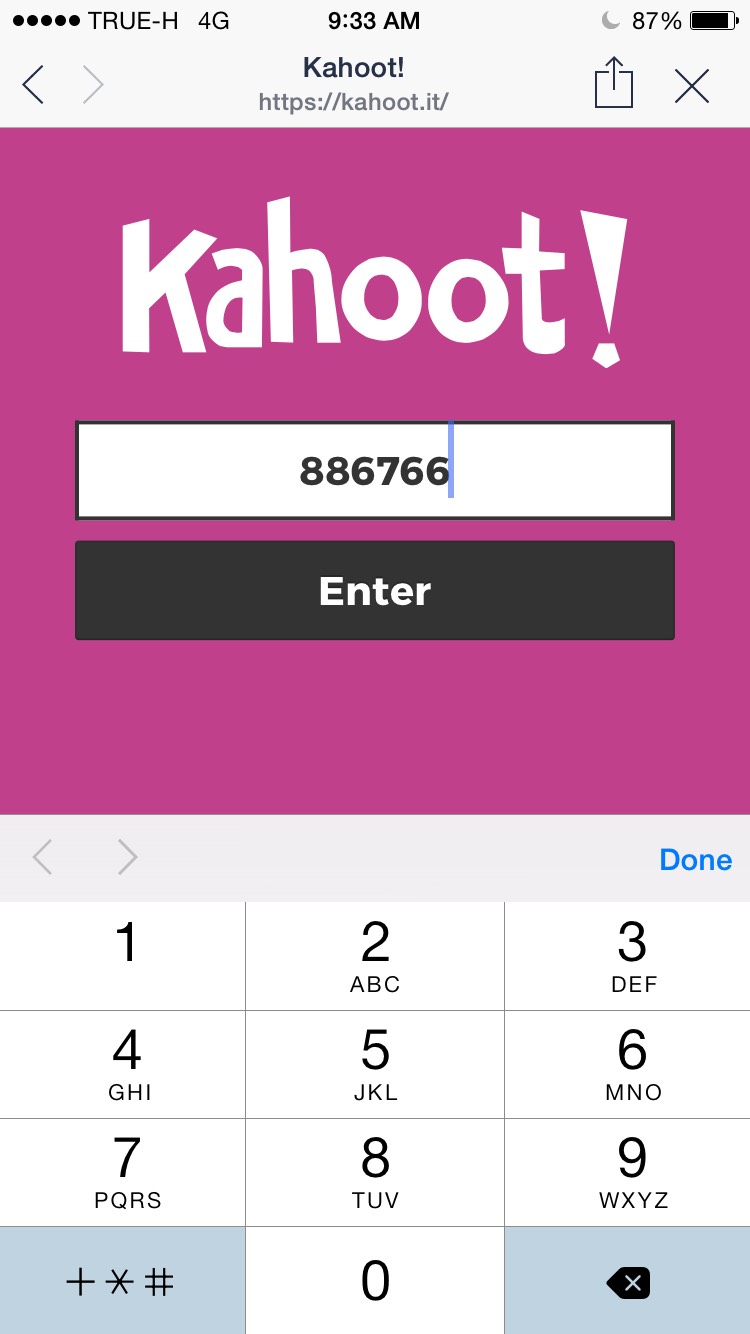Viewport: 750px width, 1334px height.
Task: Tap the game PIN field
Action: [x=375, y=470]
